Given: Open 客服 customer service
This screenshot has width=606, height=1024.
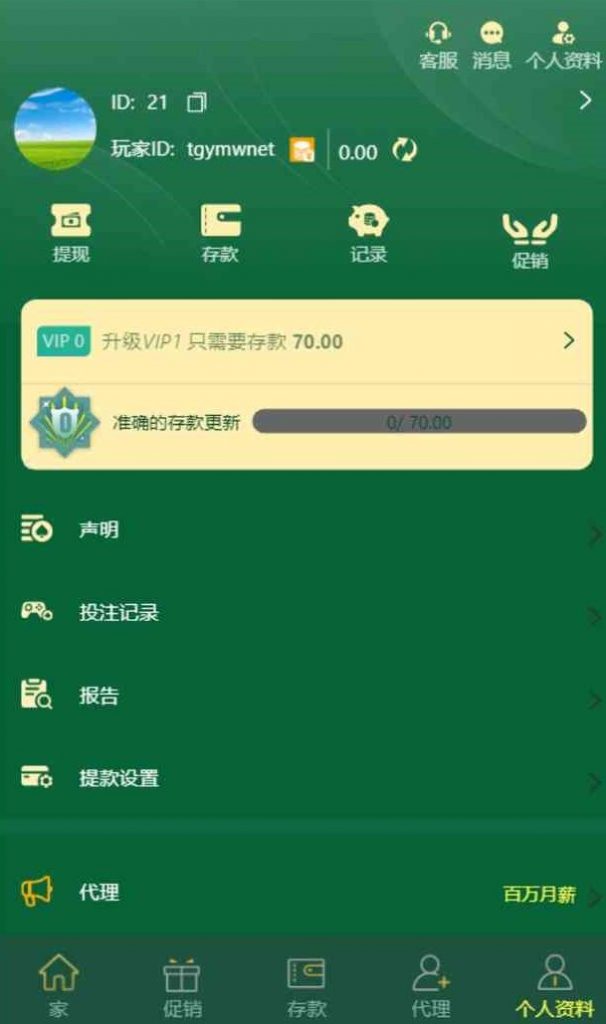Looking at the screenshot, I should [438, 46].
